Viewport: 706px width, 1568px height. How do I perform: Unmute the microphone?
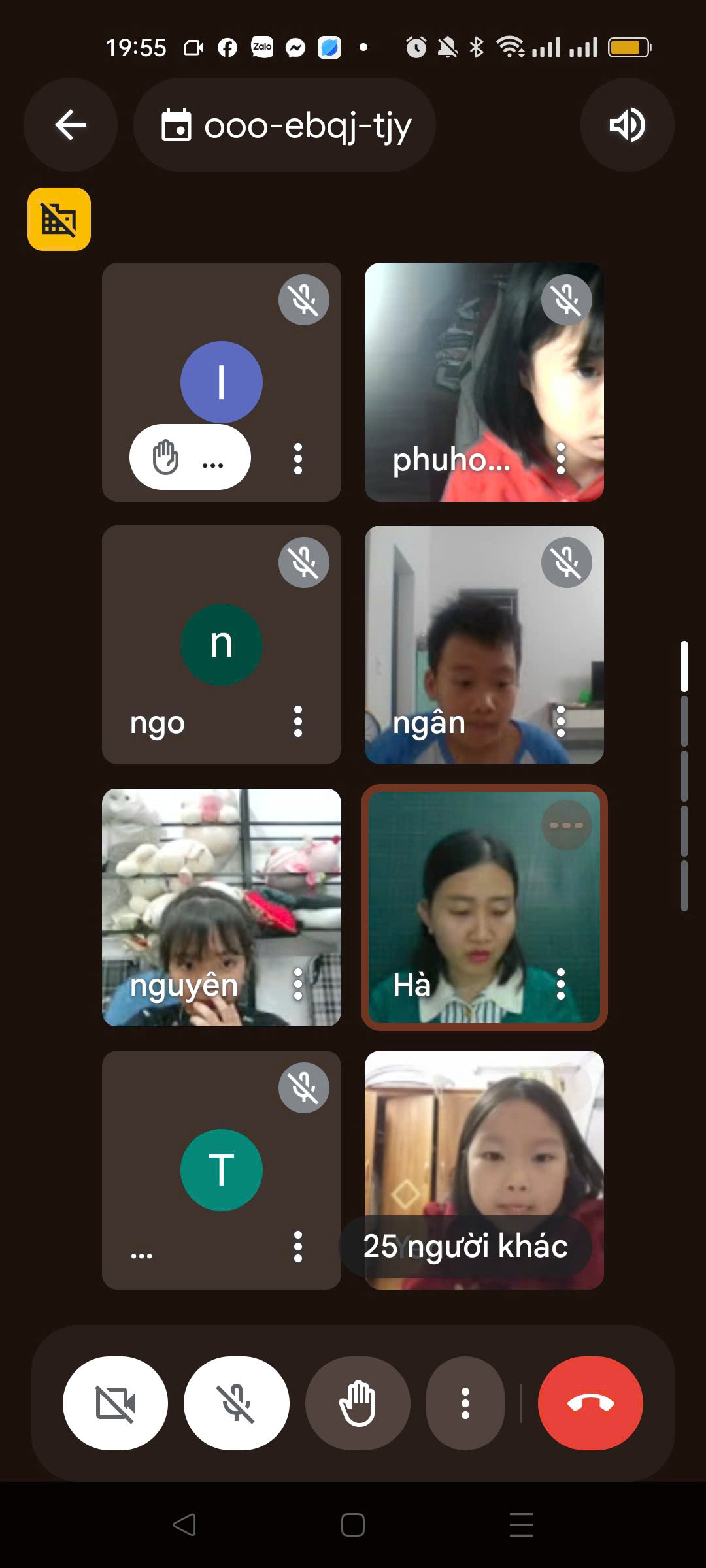click(236, 1403)
